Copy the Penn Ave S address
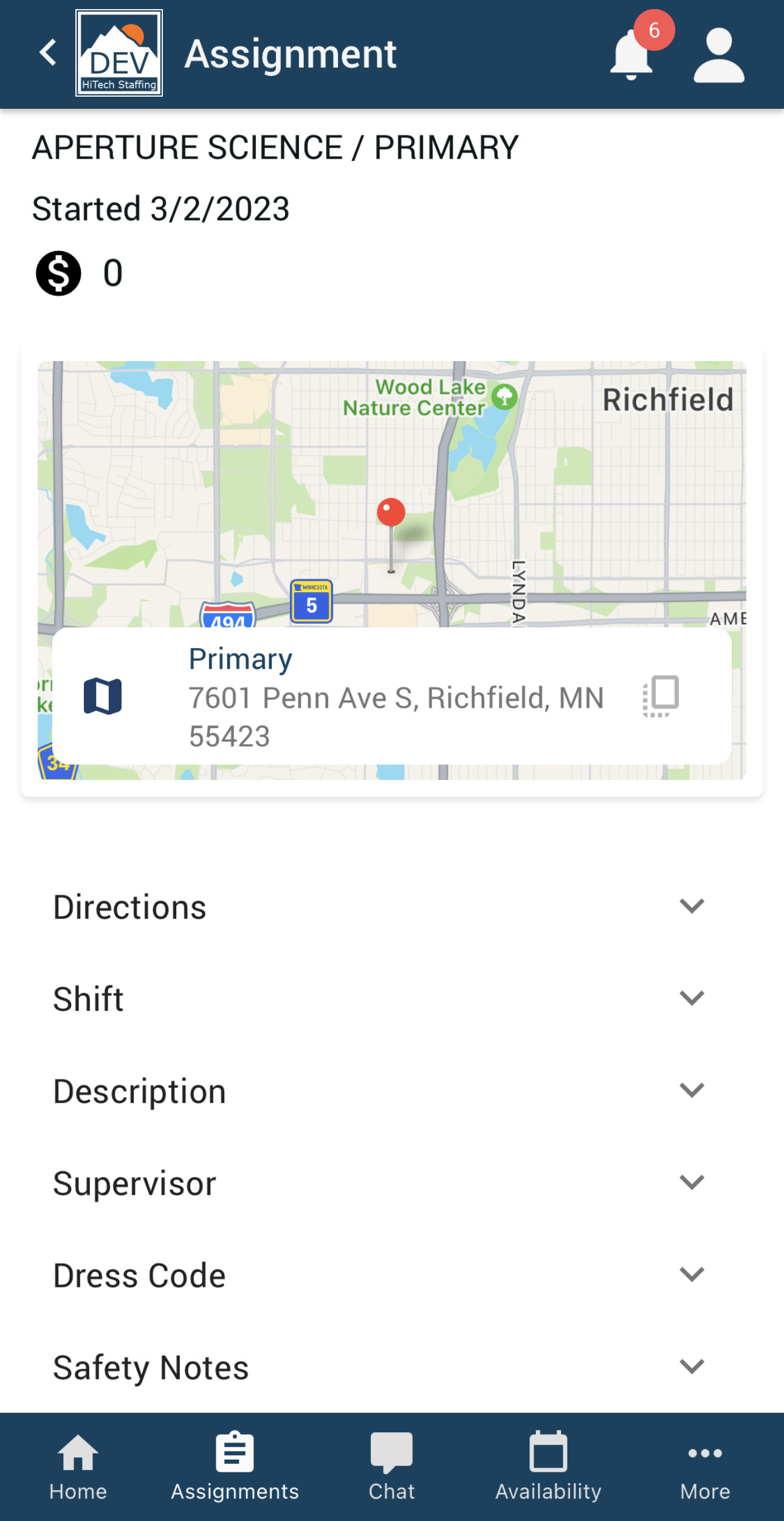 (661, 696)
